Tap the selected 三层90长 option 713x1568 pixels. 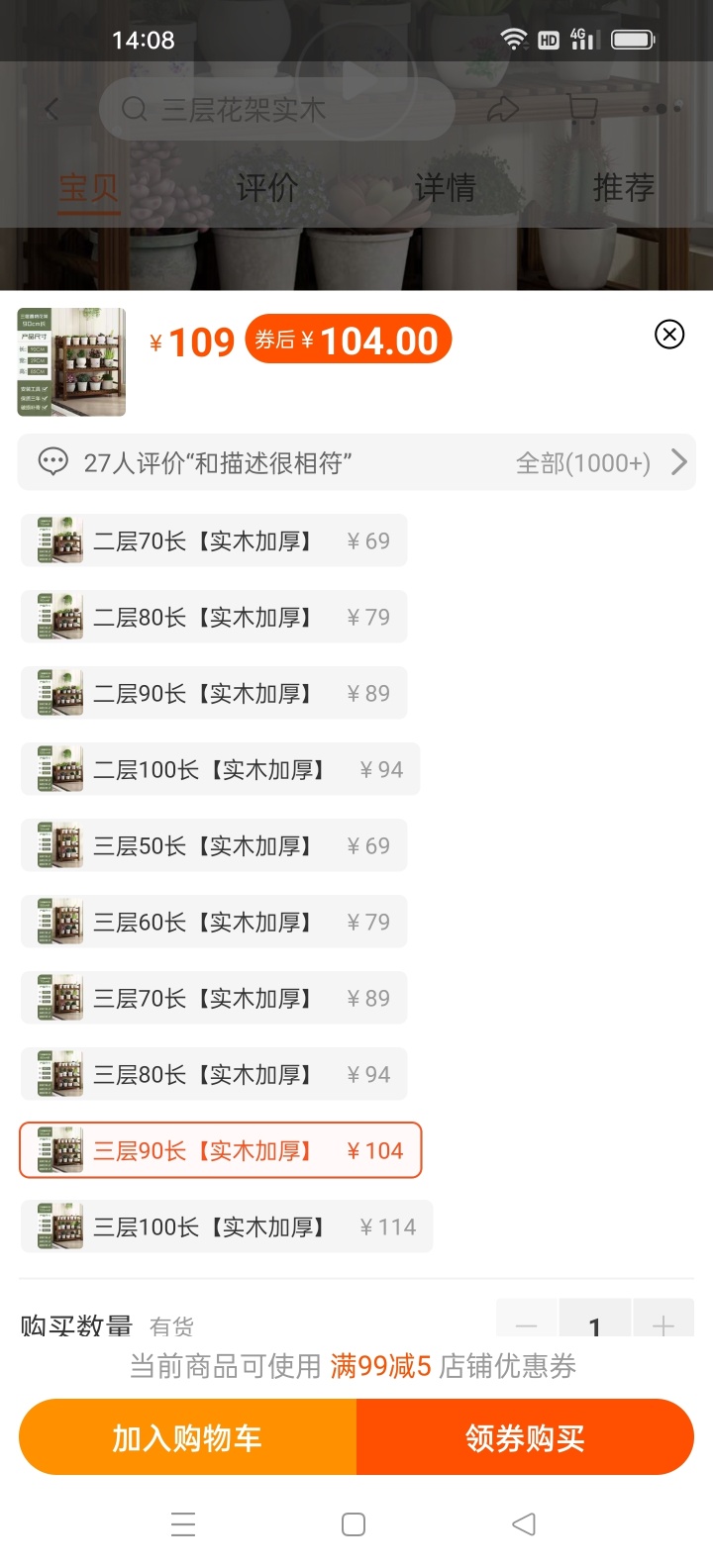pos(220,1150)
